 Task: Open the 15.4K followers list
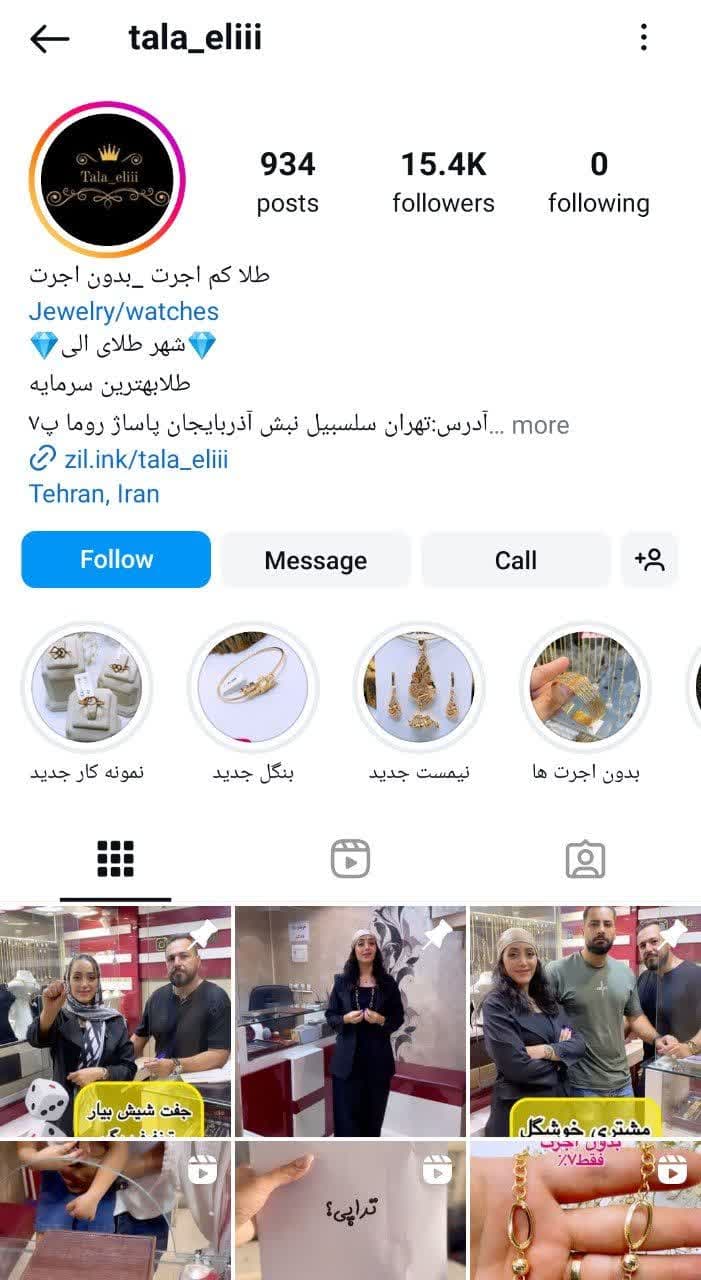(x=443, y=182)
